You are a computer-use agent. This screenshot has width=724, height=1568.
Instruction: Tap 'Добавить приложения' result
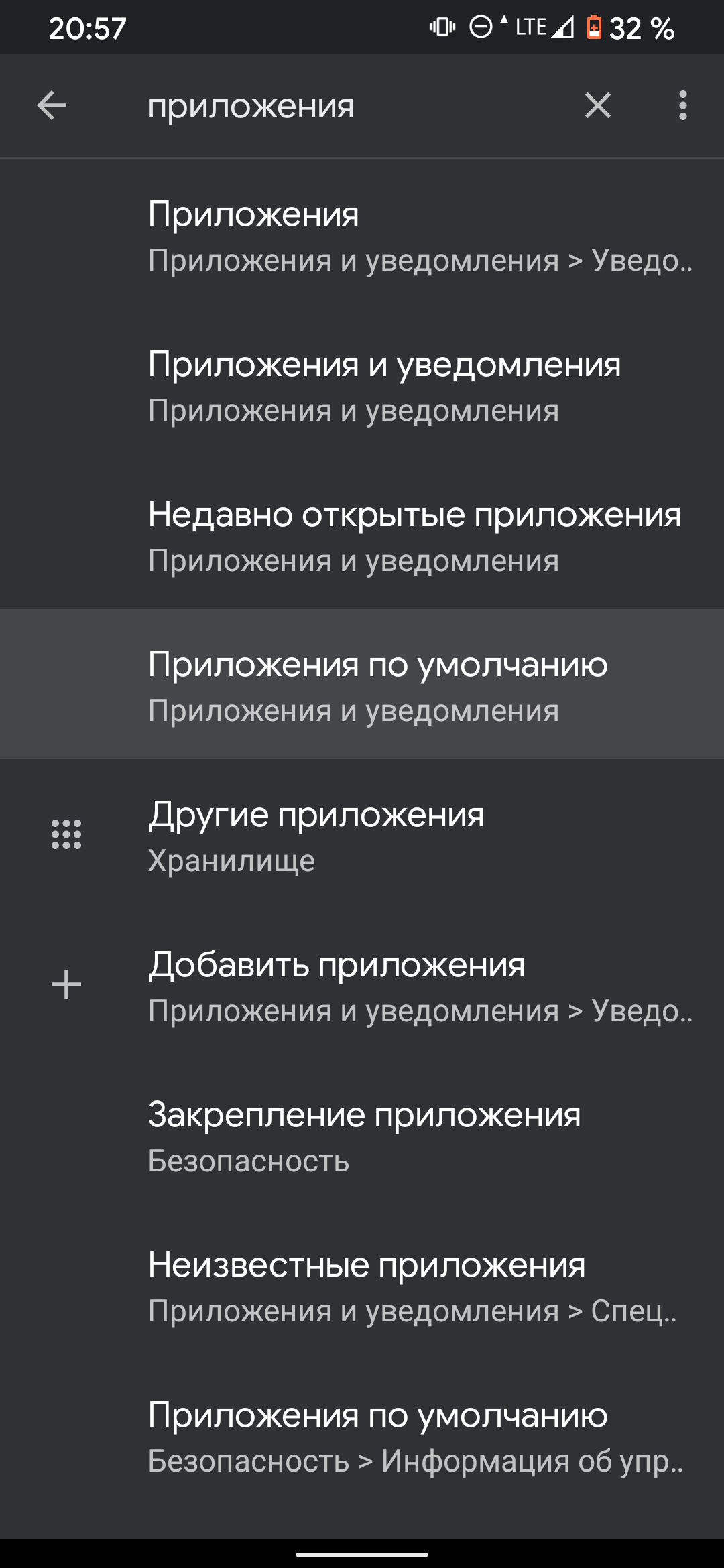[362, 985]
